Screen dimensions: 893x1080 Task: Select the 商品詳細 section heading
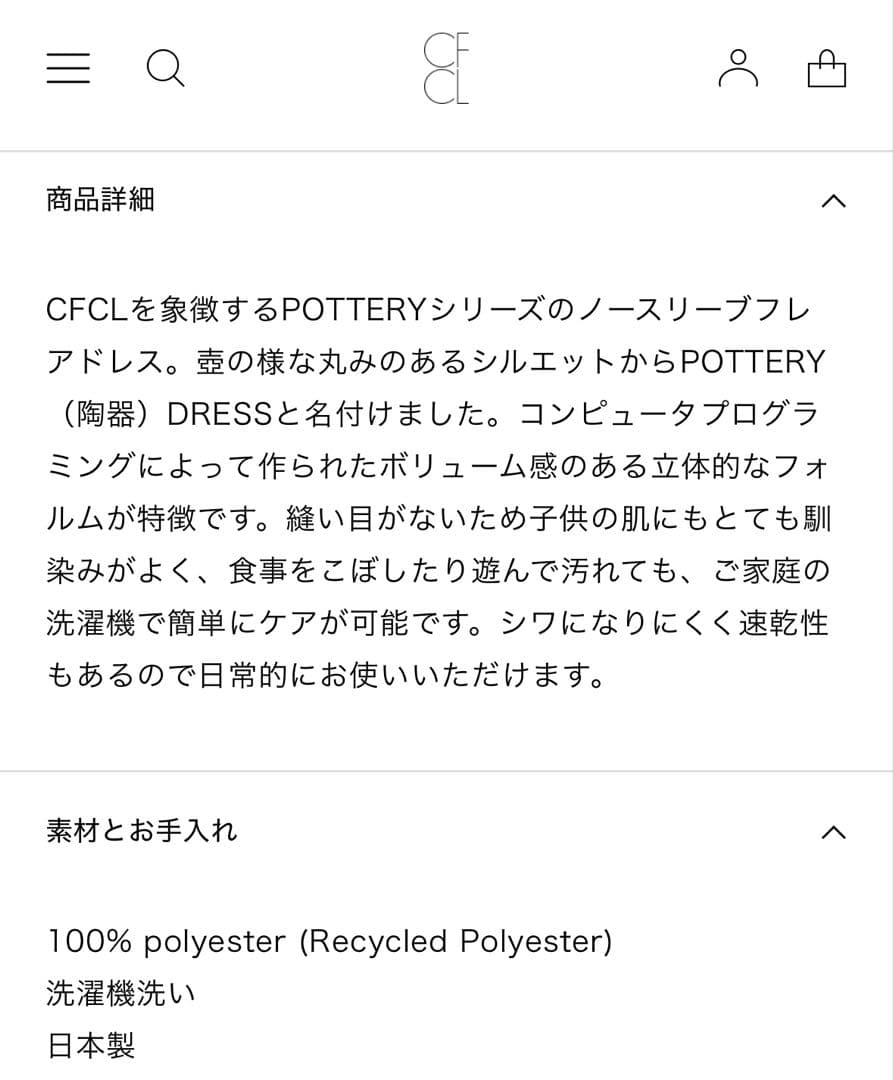coord(98,200)
